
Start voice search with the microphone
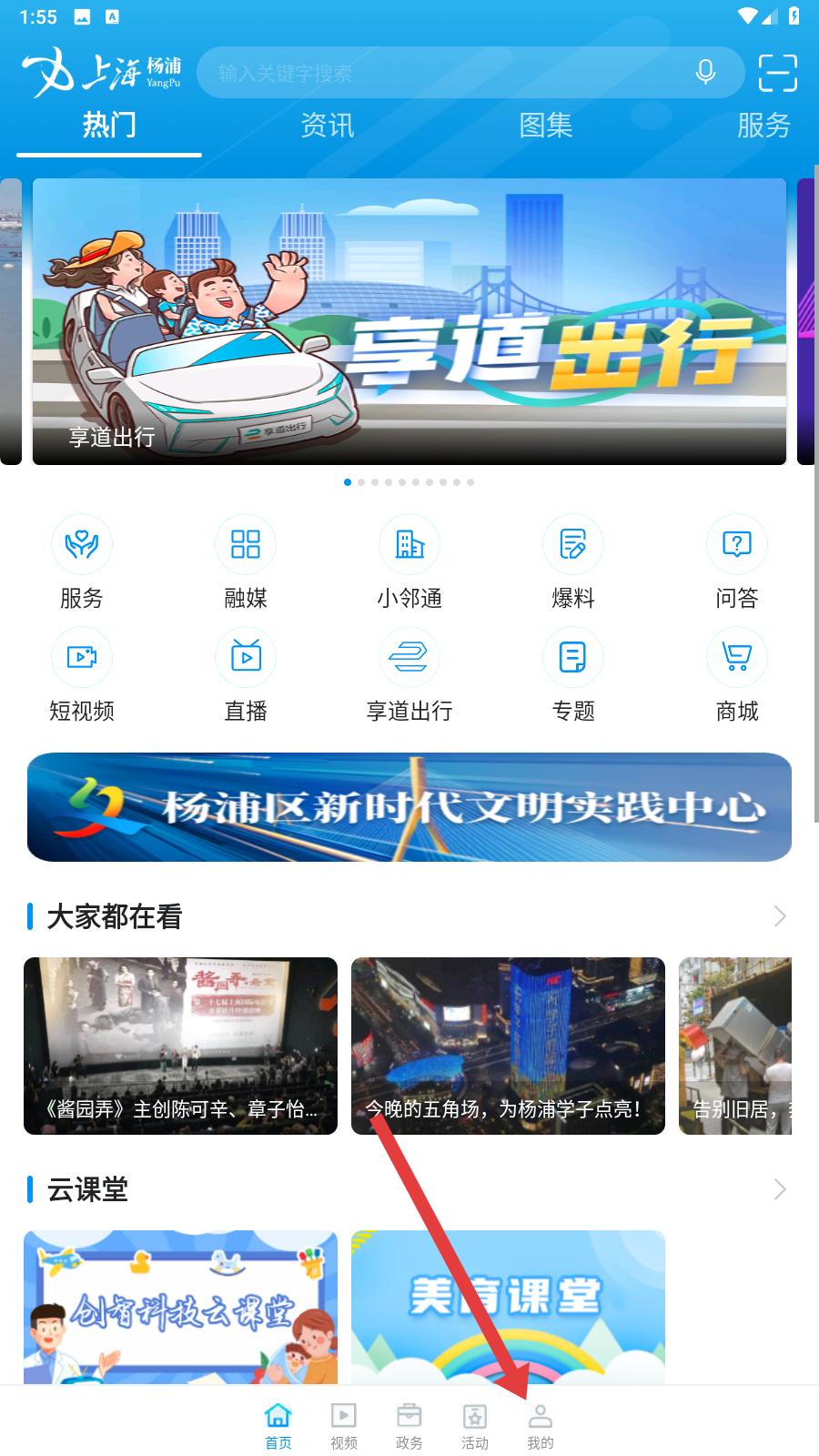click(x=704, y=73)
